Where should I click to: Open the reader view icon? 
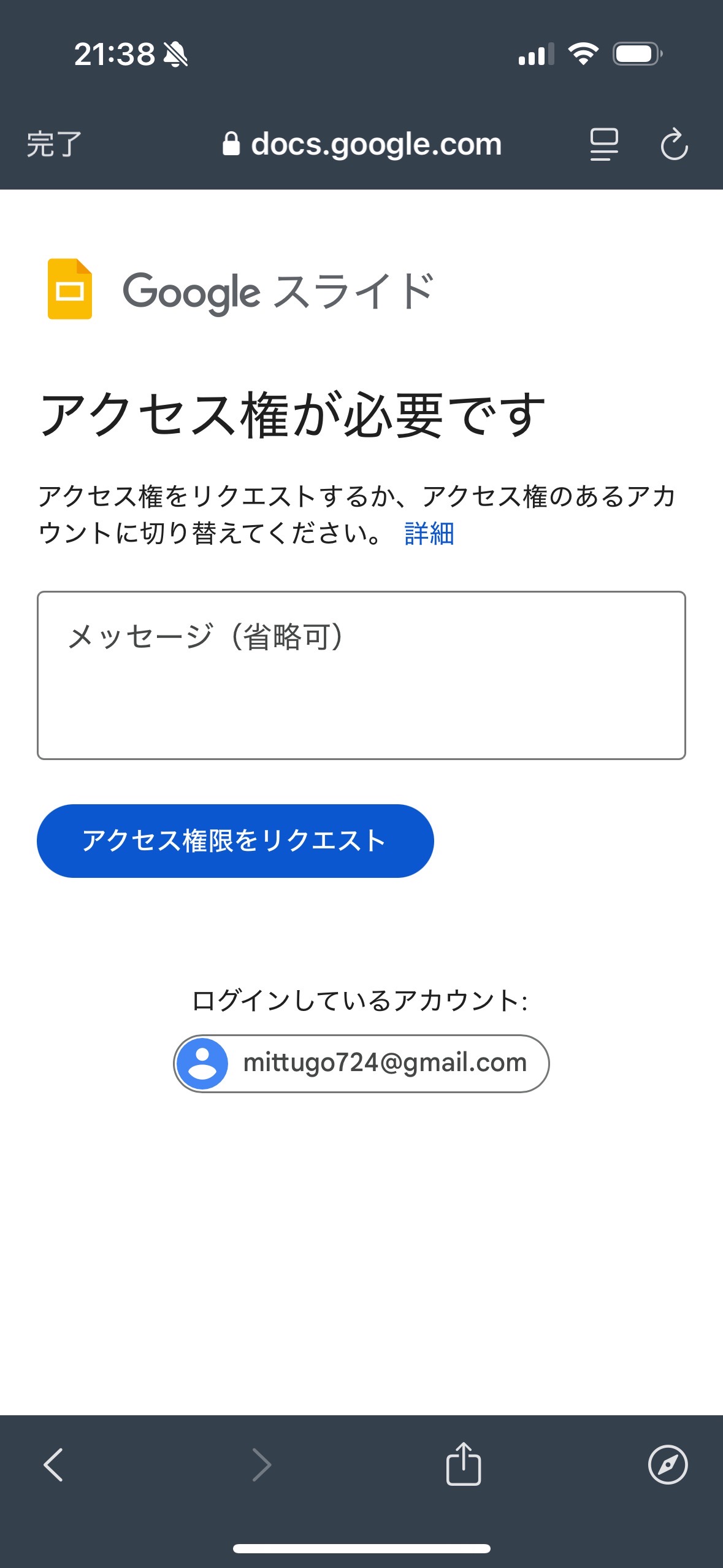click(604, 145)
